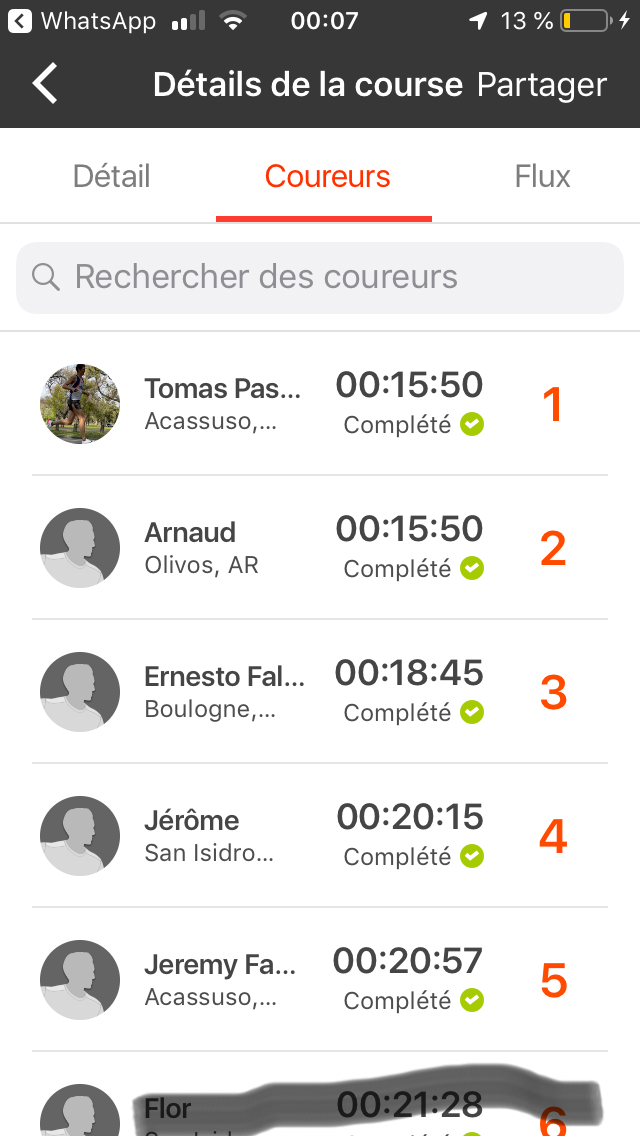The width and height of the screenshot is (640, 1136).
Task: Open first-place runner Tomas Pas…
Action: pyautogui.click(x=320, y=404)
